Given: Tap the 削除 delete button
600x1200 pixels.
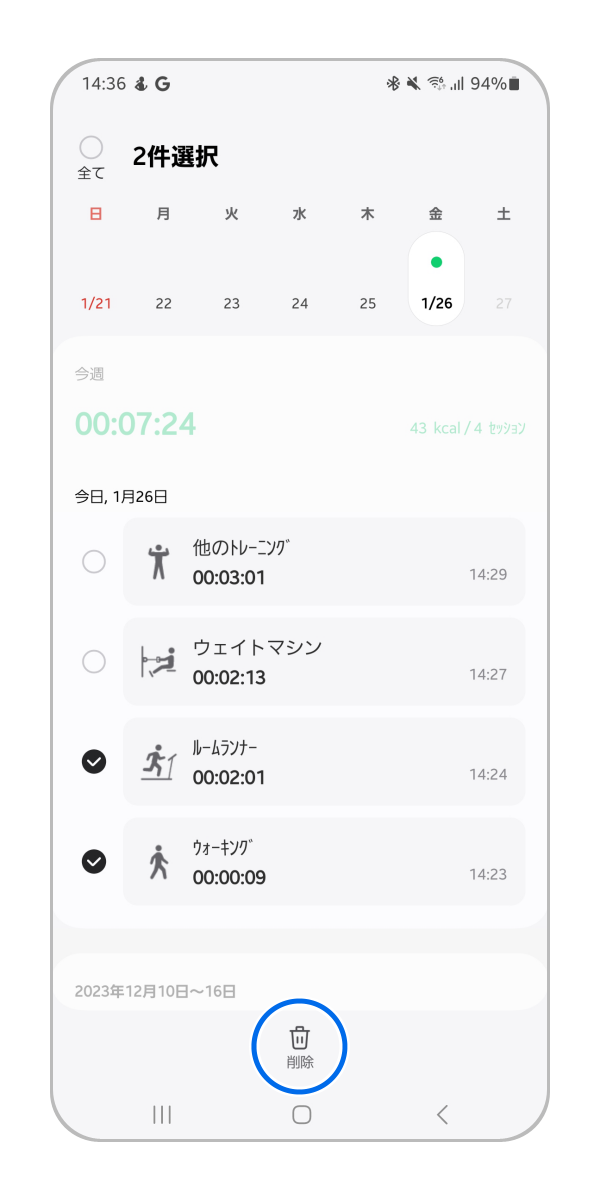Looking at the screenshot, I should coord(299,1046).
